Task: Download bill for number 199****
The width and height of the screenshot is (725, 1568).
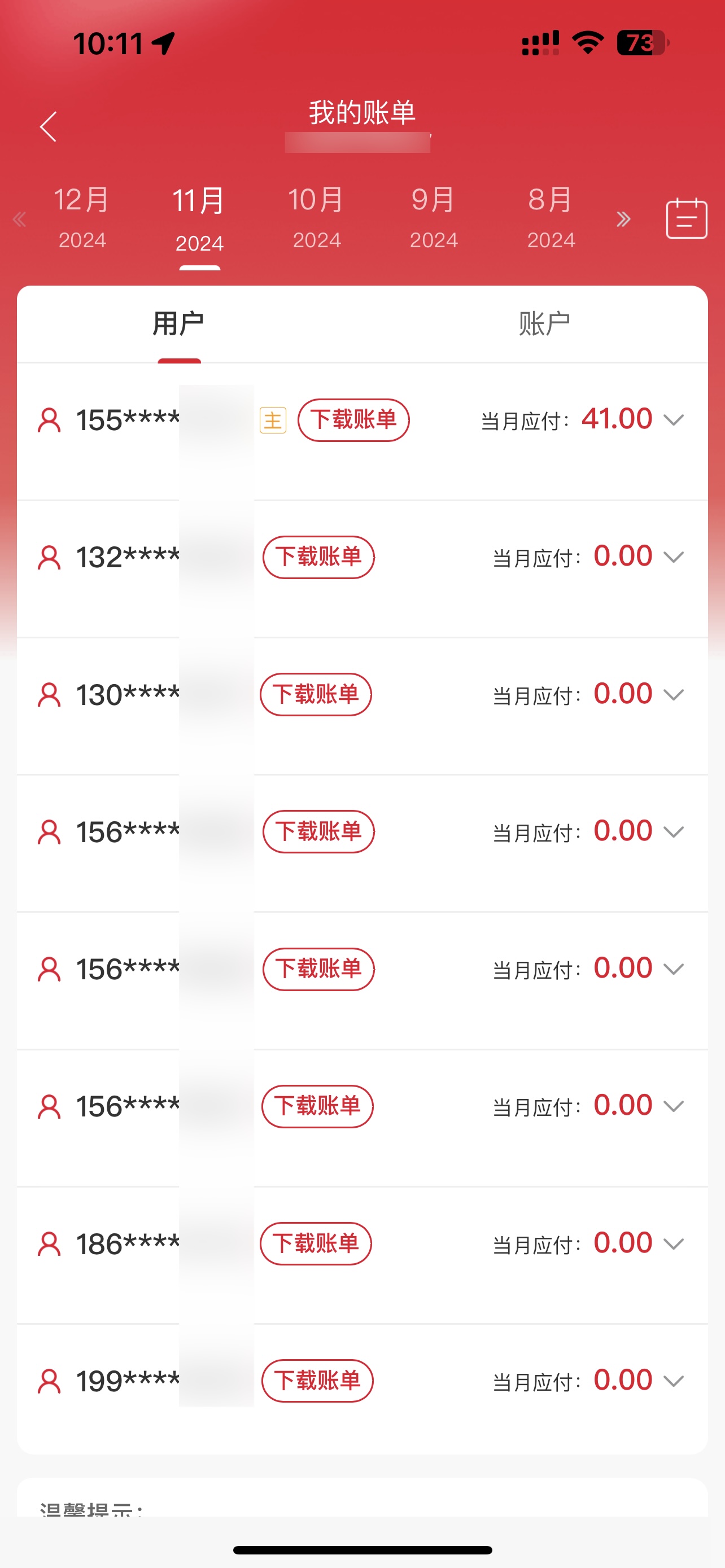Action: pyautogui.click(x=317, y=1381)
